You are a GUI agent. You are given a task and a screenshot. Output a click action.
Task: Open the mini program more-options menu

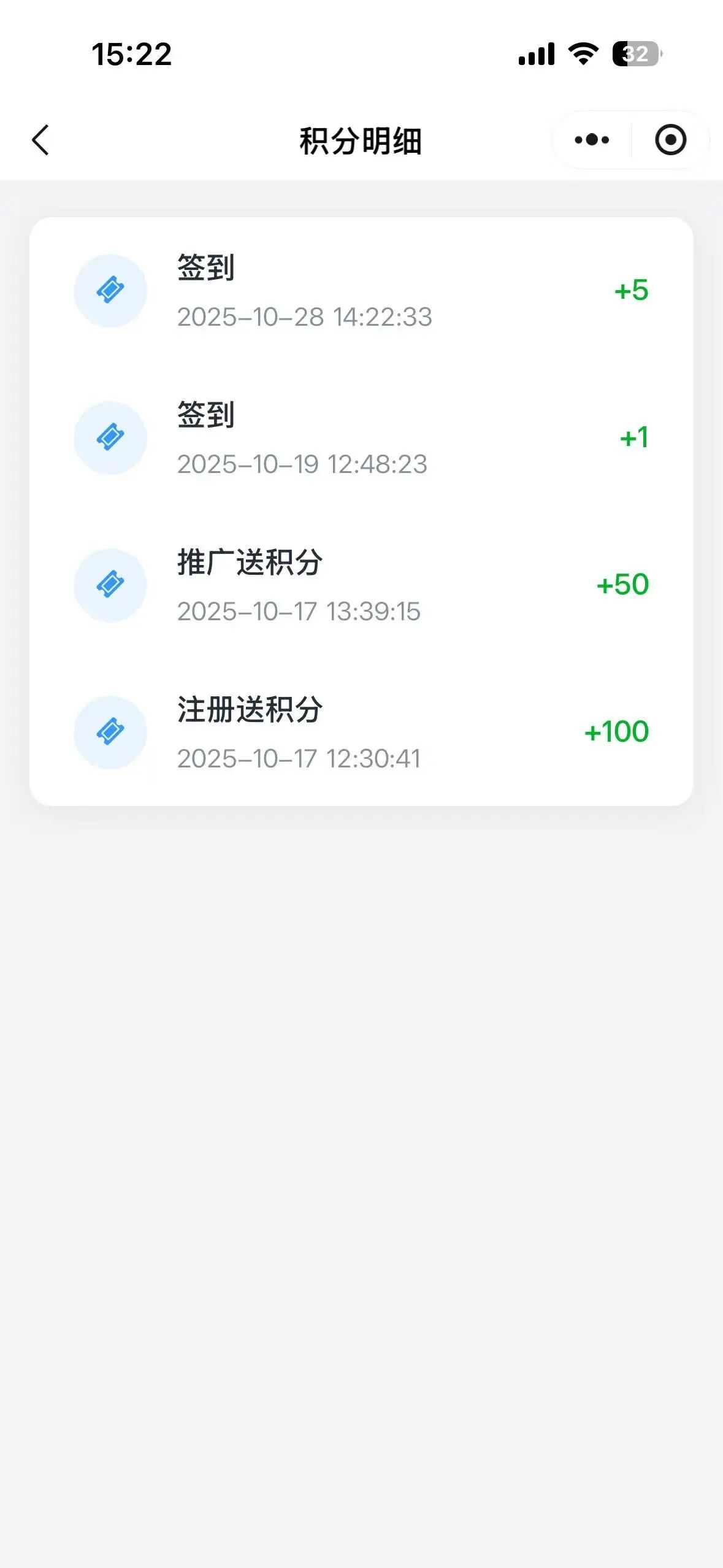click(592, 140)
